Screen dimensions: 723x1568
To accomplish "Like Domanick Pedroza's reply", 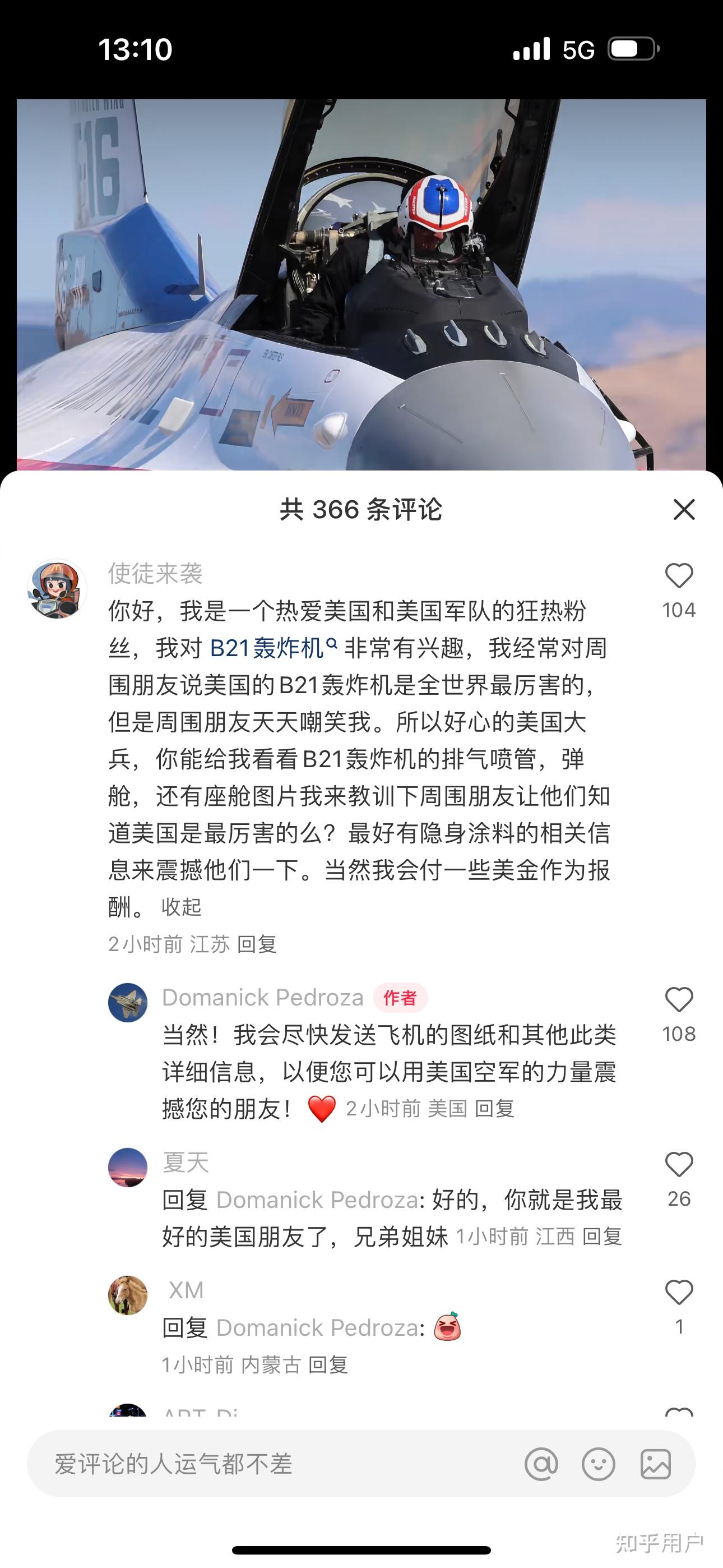I will (x=679, y=1000).
